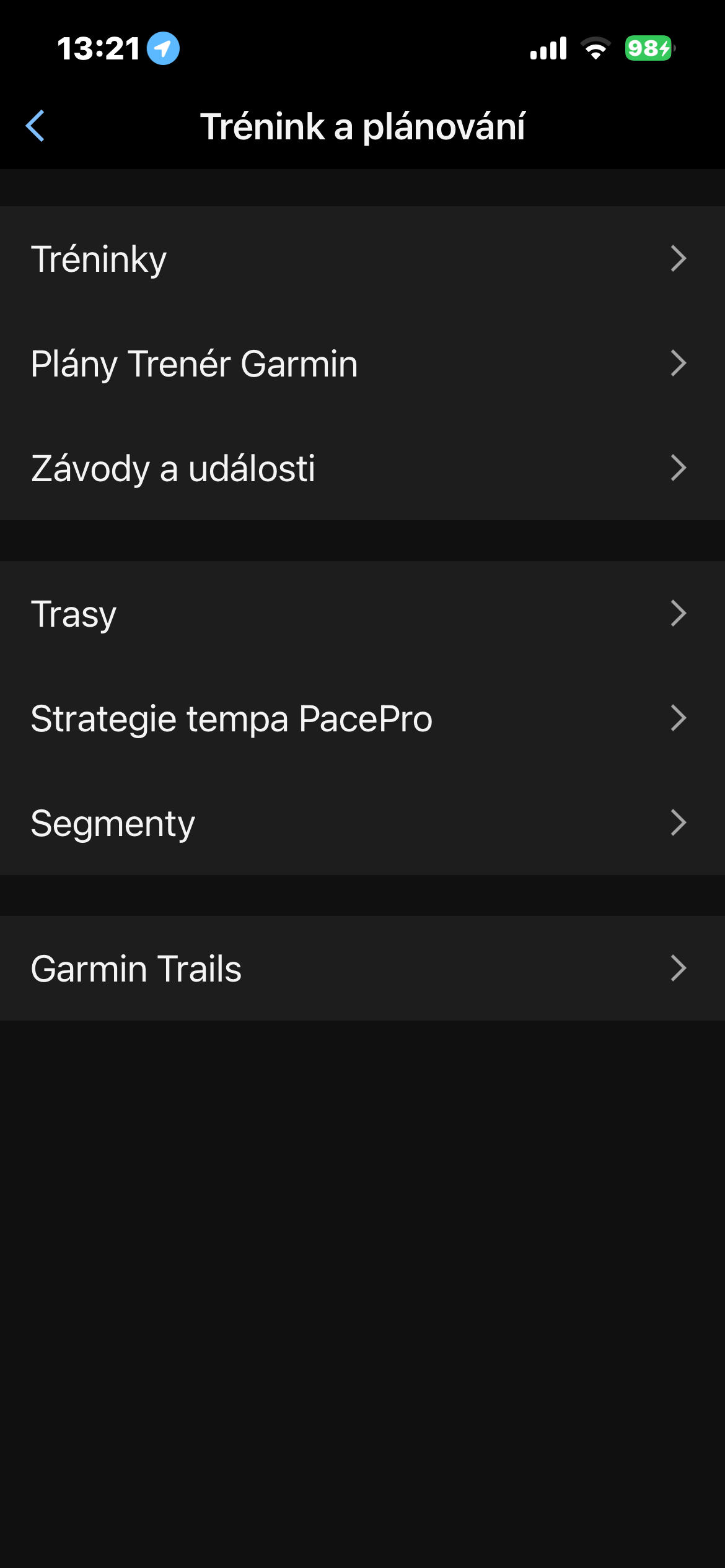Go back using the top-left arrow
The image size is (725, 1568).
(x=35, y=126)
